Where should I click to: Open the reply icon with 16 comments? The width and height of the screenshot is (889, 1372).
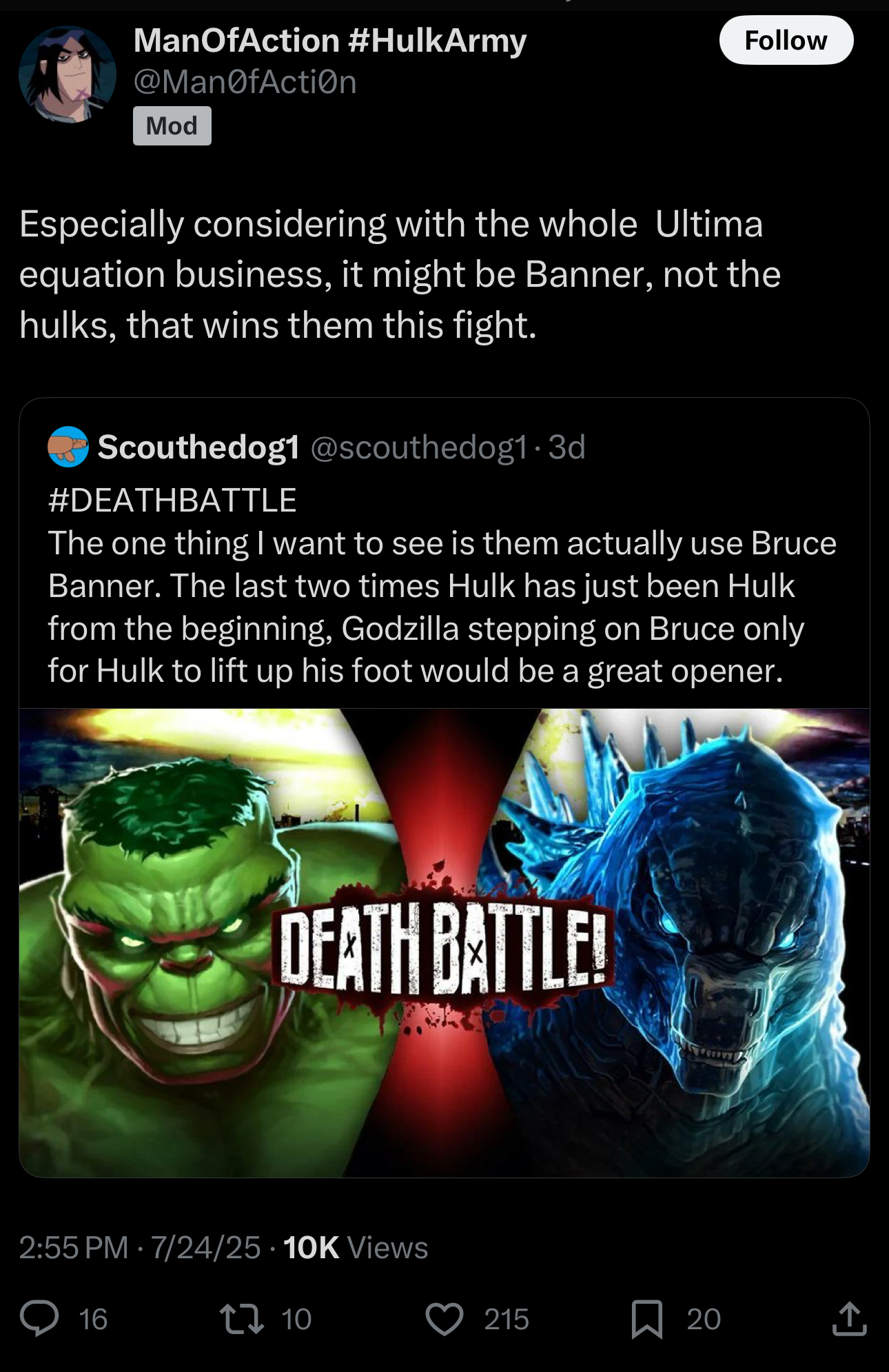click(39, 1318)
